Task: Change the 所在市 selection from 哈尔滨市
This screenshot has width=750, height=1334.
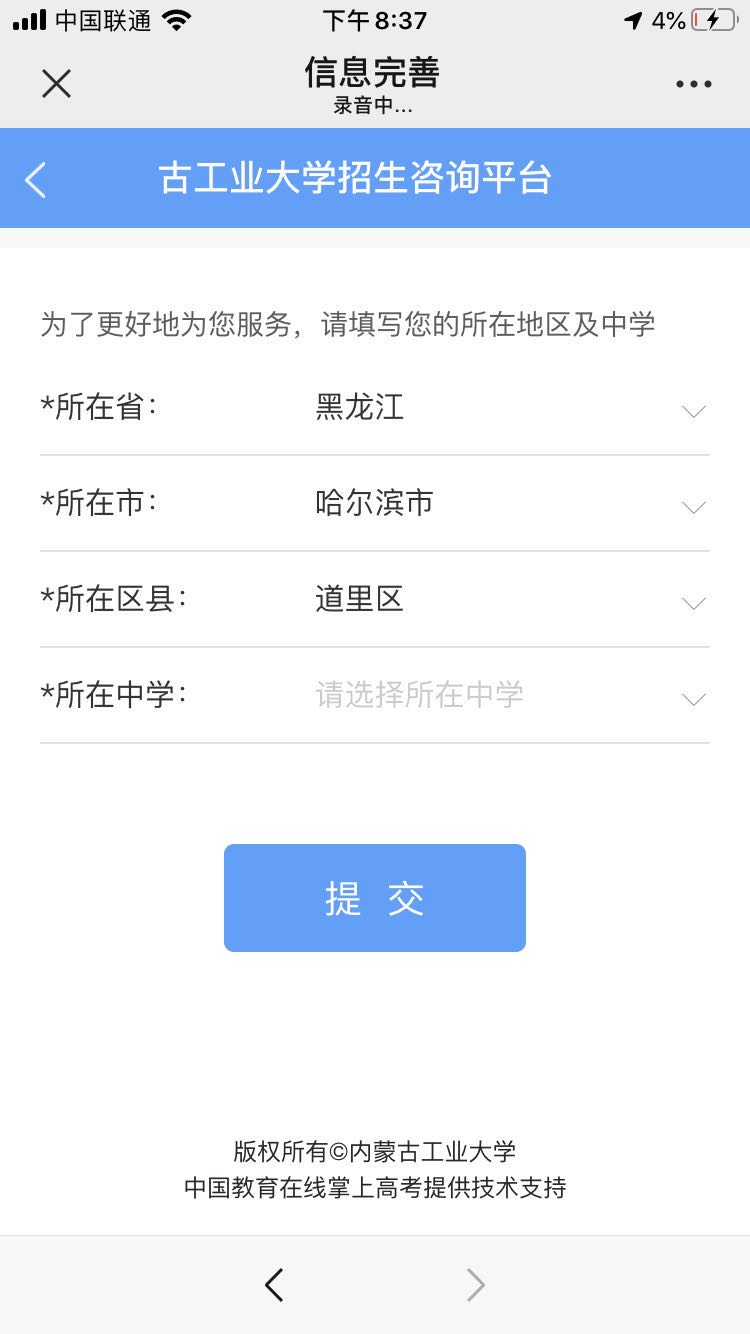Action: (375, 503)
